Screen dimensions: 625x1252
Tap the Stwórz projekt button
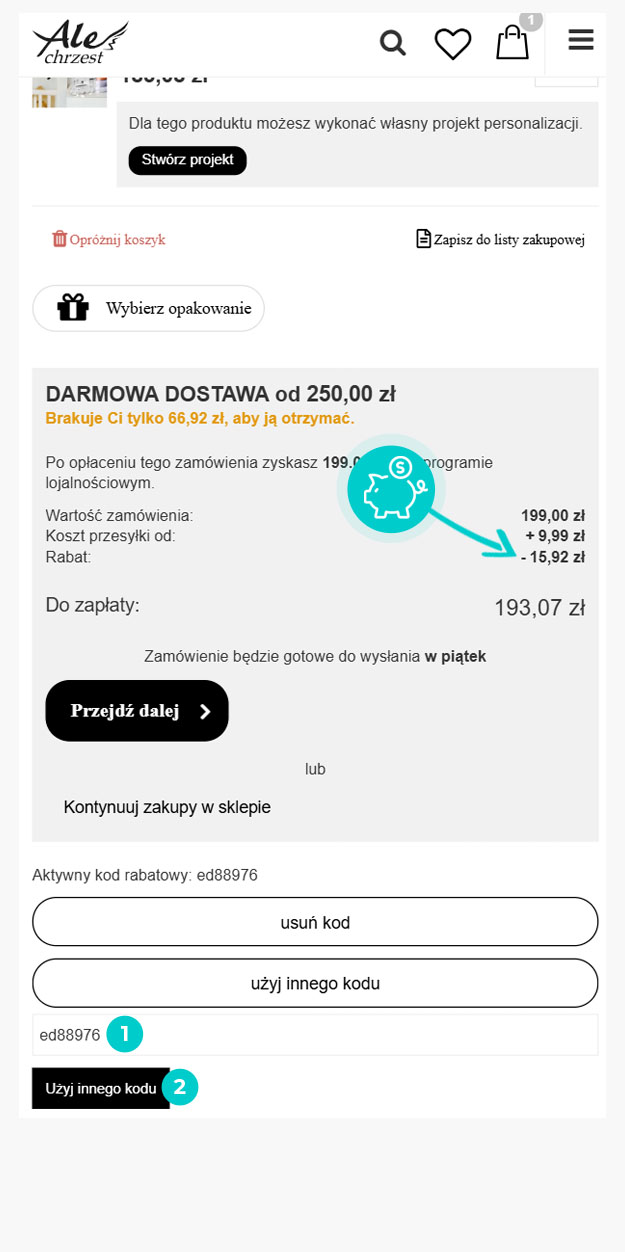(187, 160)
